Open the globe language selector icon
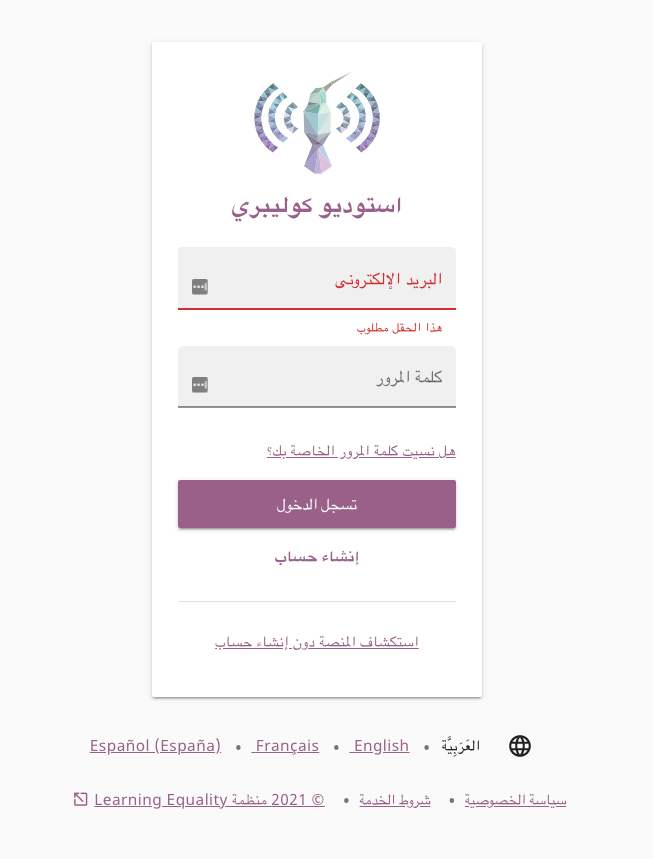The height and width of the screenshot is (859, 653). [x=520, y=746]
